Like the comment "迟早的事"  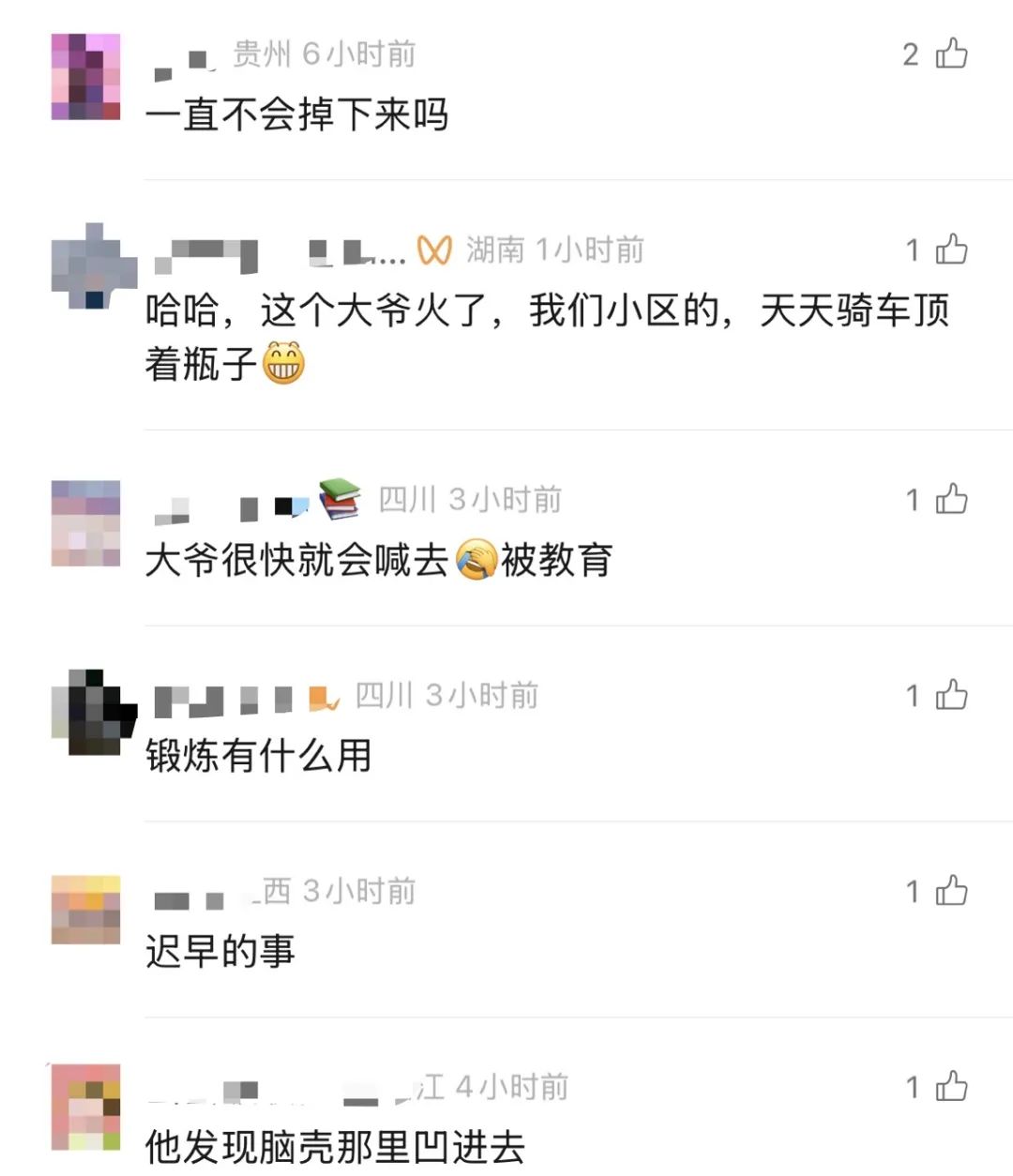951,892
